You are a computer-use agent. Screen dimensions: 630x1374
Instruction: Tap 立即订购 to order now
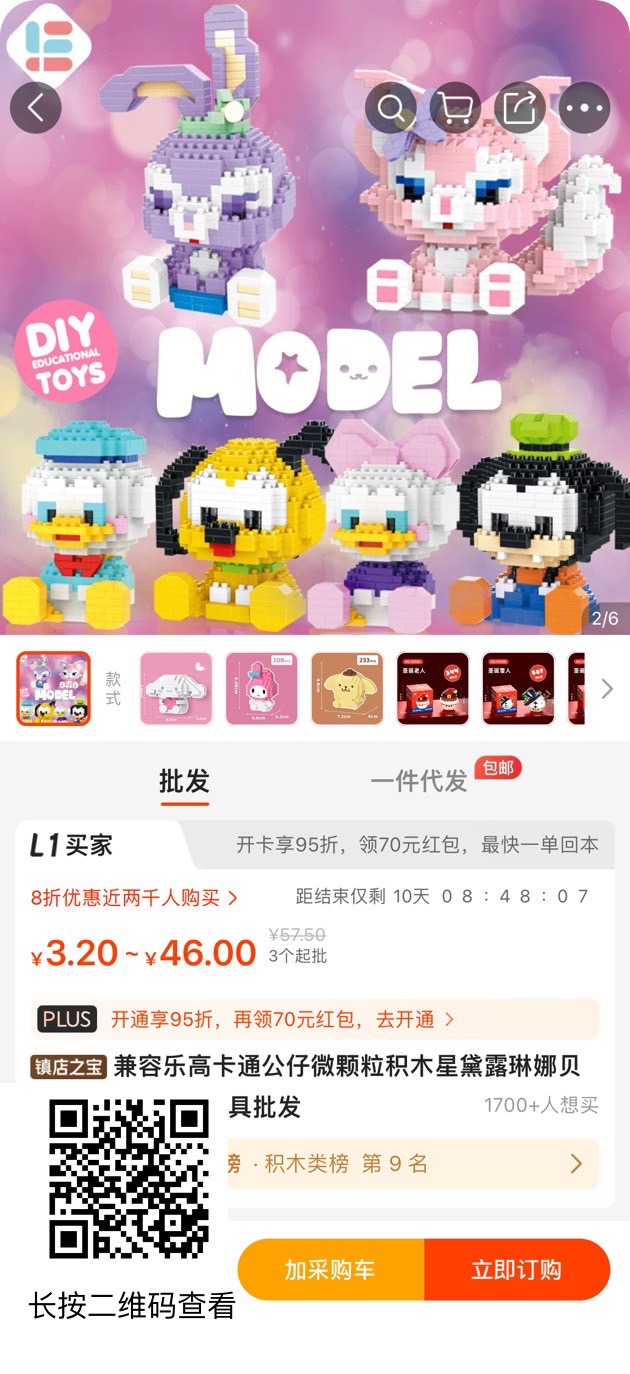(x=516, y=1270)
